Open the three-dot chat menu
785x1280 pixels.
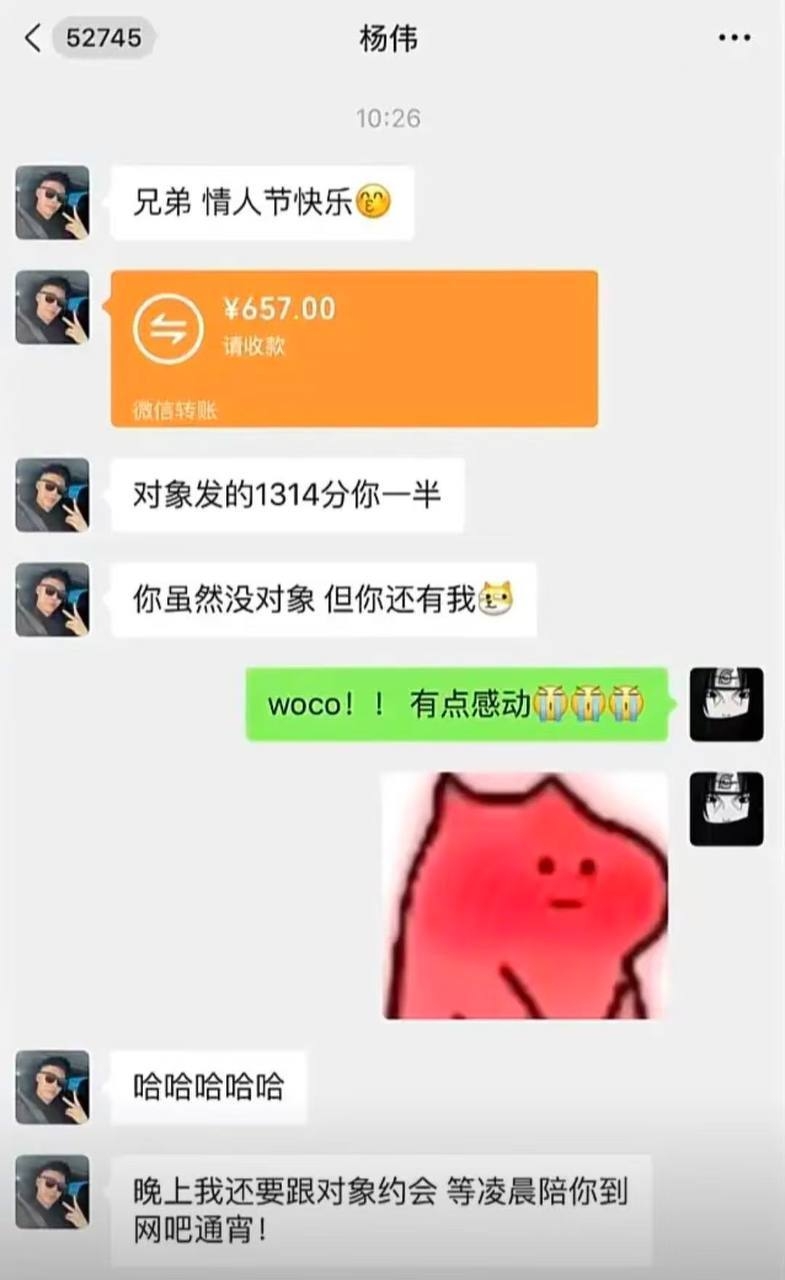pyautogui.click(x=734, y=39)
